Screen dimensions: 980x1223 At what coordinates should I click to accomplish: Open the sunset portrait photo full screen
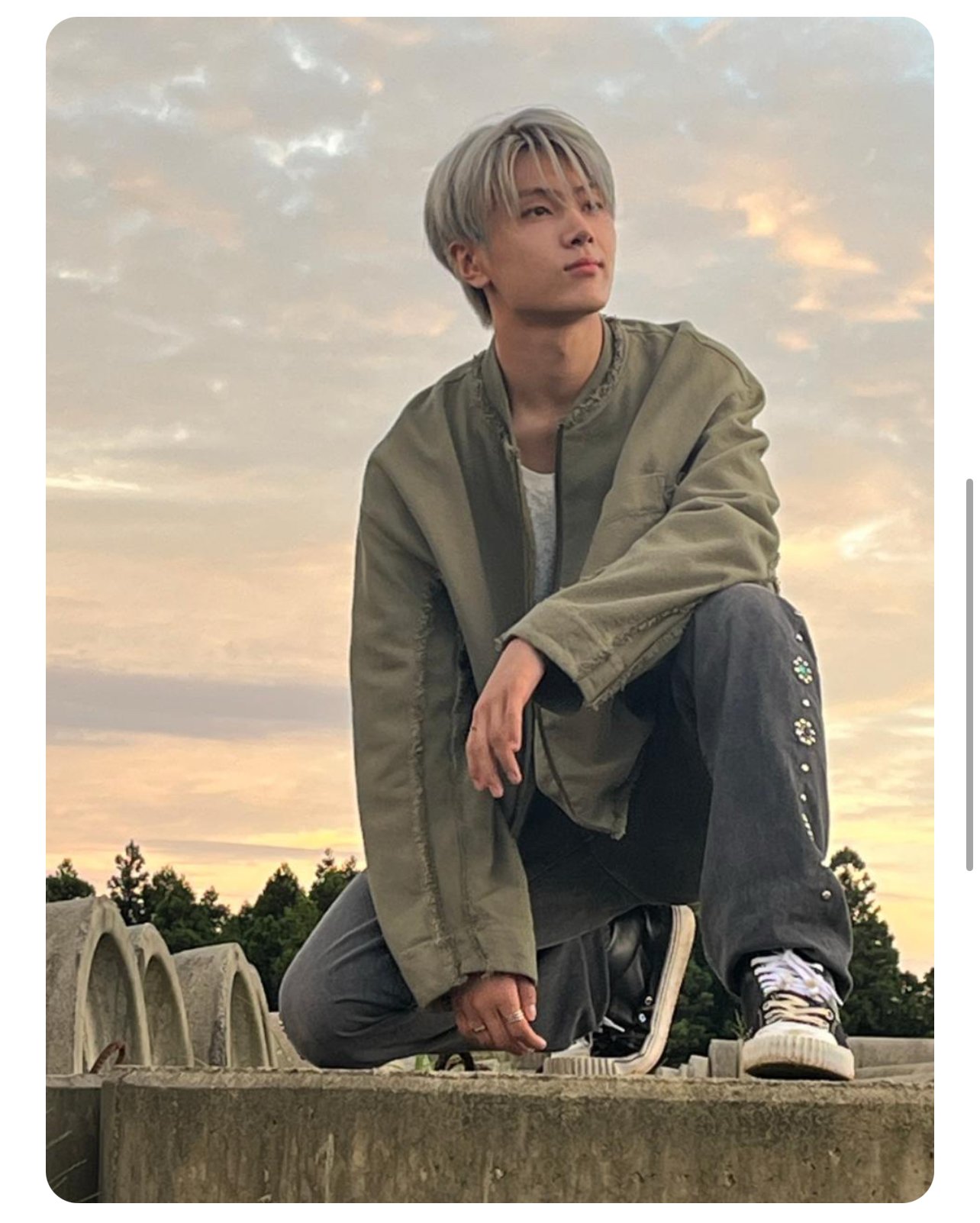tap(489, 611)
